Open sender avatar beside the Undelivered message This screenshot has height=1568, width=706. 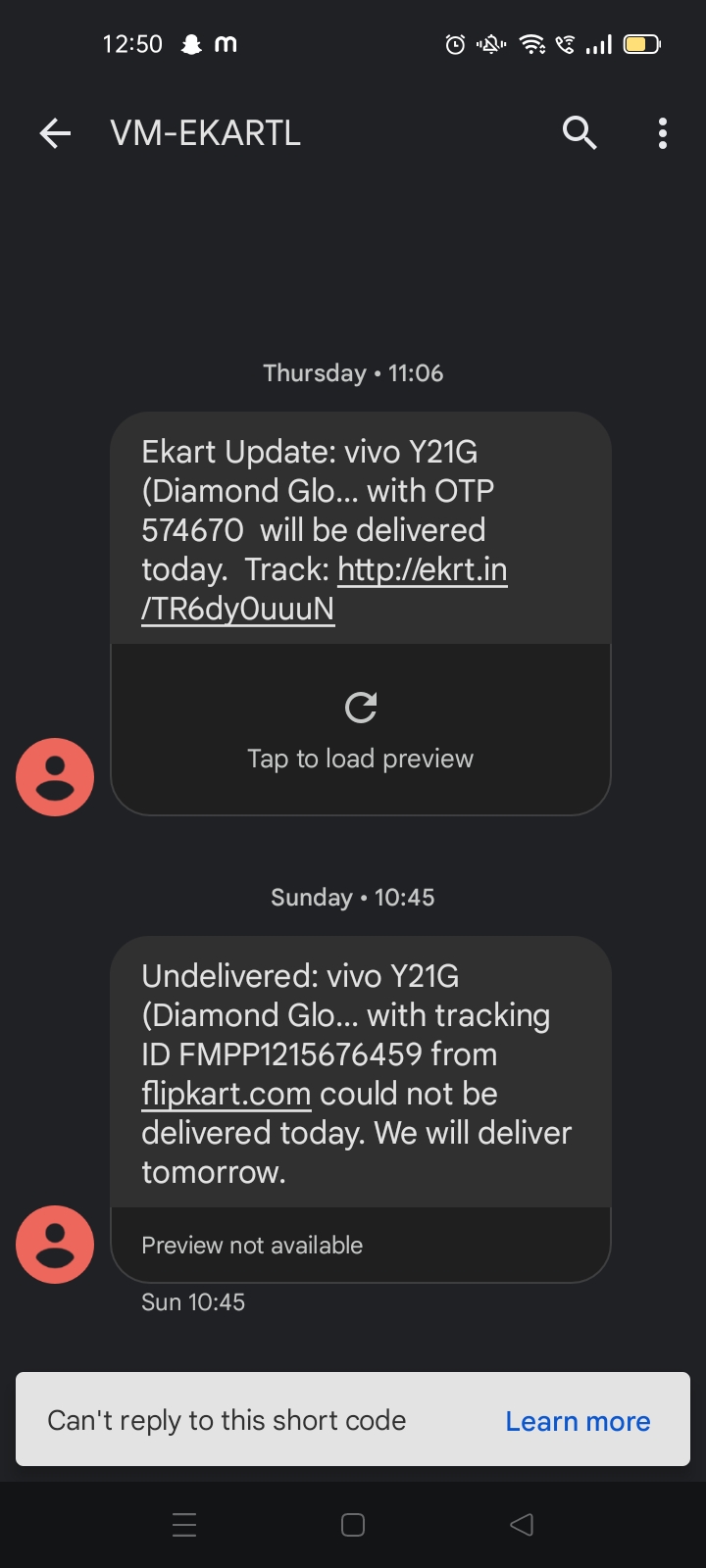[x=55, y=1245]
